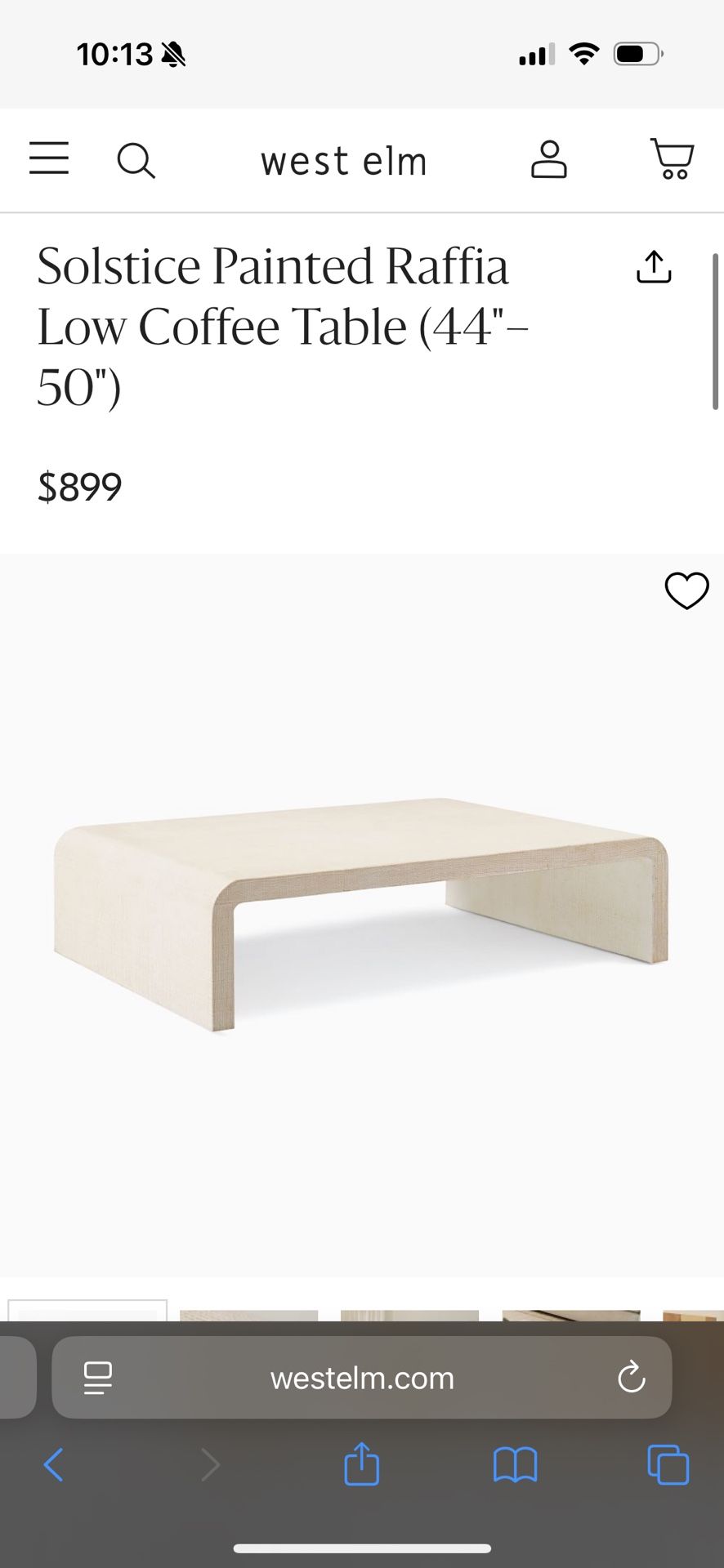Viewport: 724px width, 1568px height.
Task: Tap the $899 price text
Action: (x=79, y=487)
